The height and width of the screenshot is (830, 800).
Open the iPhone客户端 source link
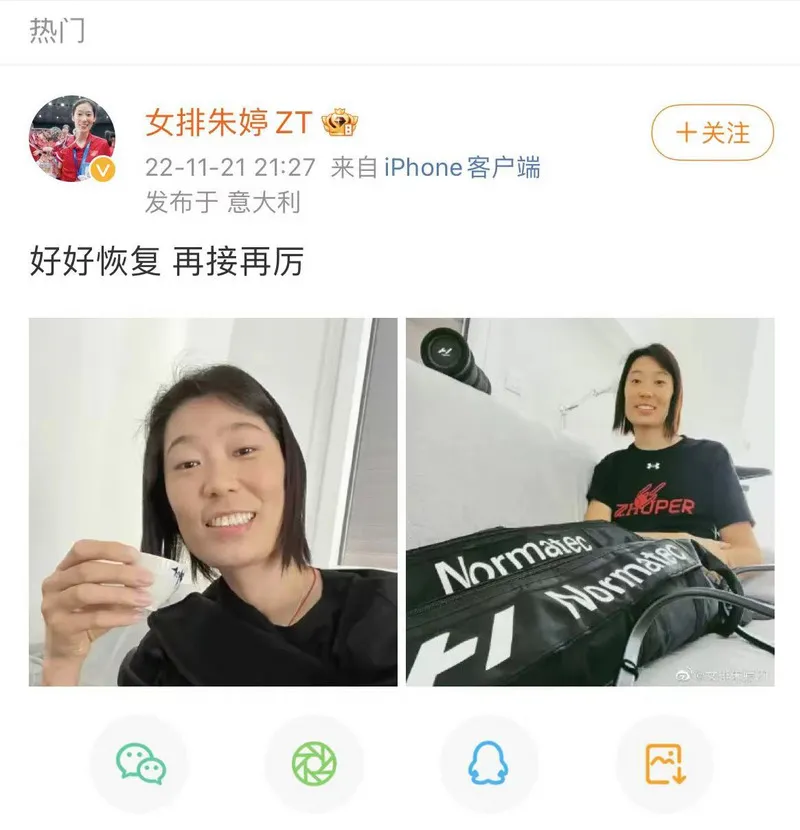tap(462, 167)
